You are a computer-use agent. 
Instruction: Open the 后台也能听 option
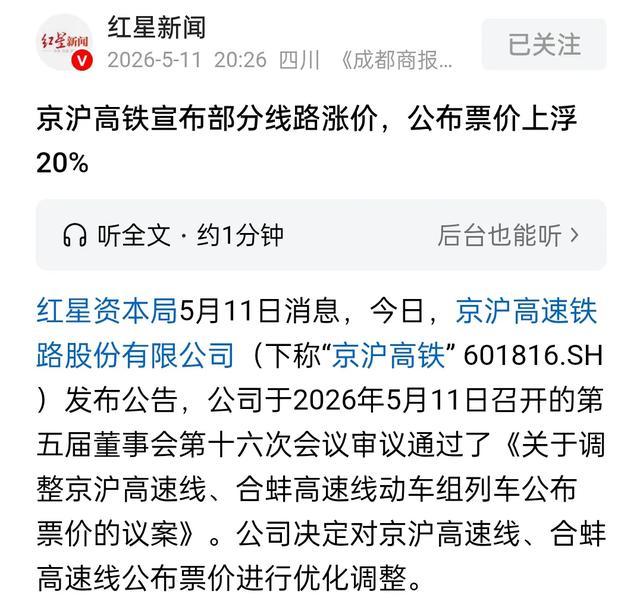tap(508, 236)
